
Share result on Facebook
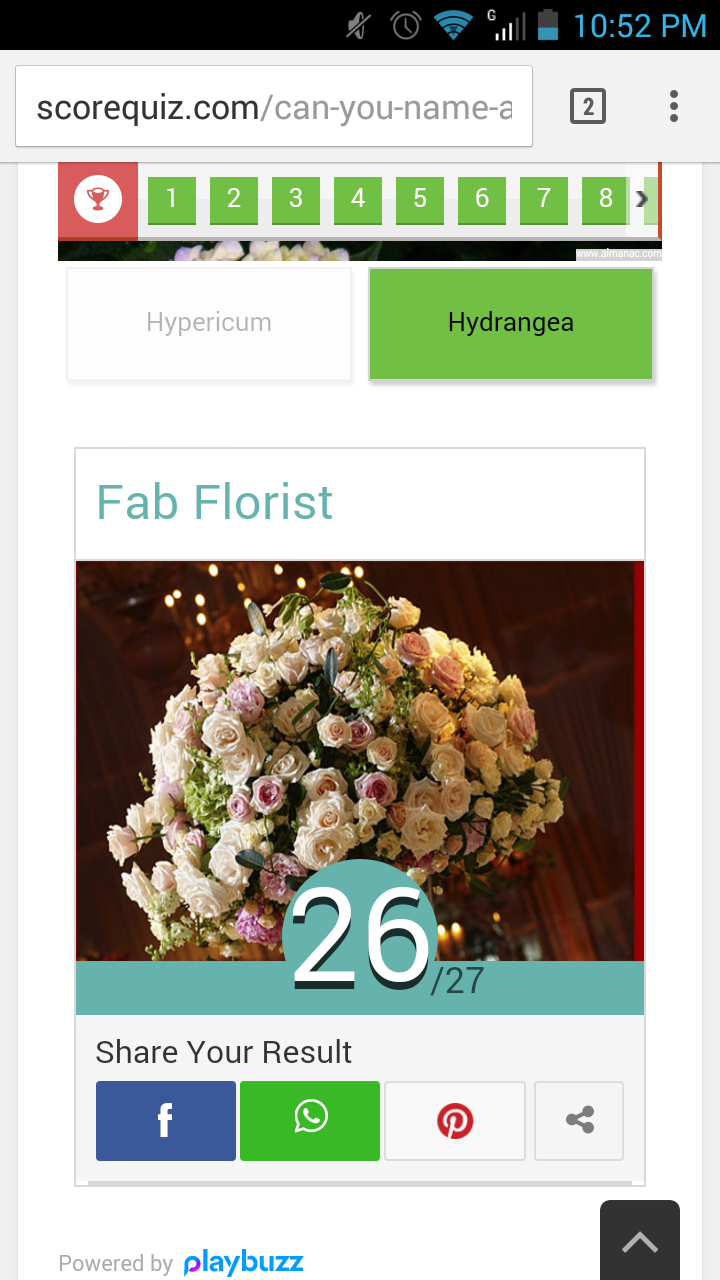pyautogui.click(x=166, y=1121)
